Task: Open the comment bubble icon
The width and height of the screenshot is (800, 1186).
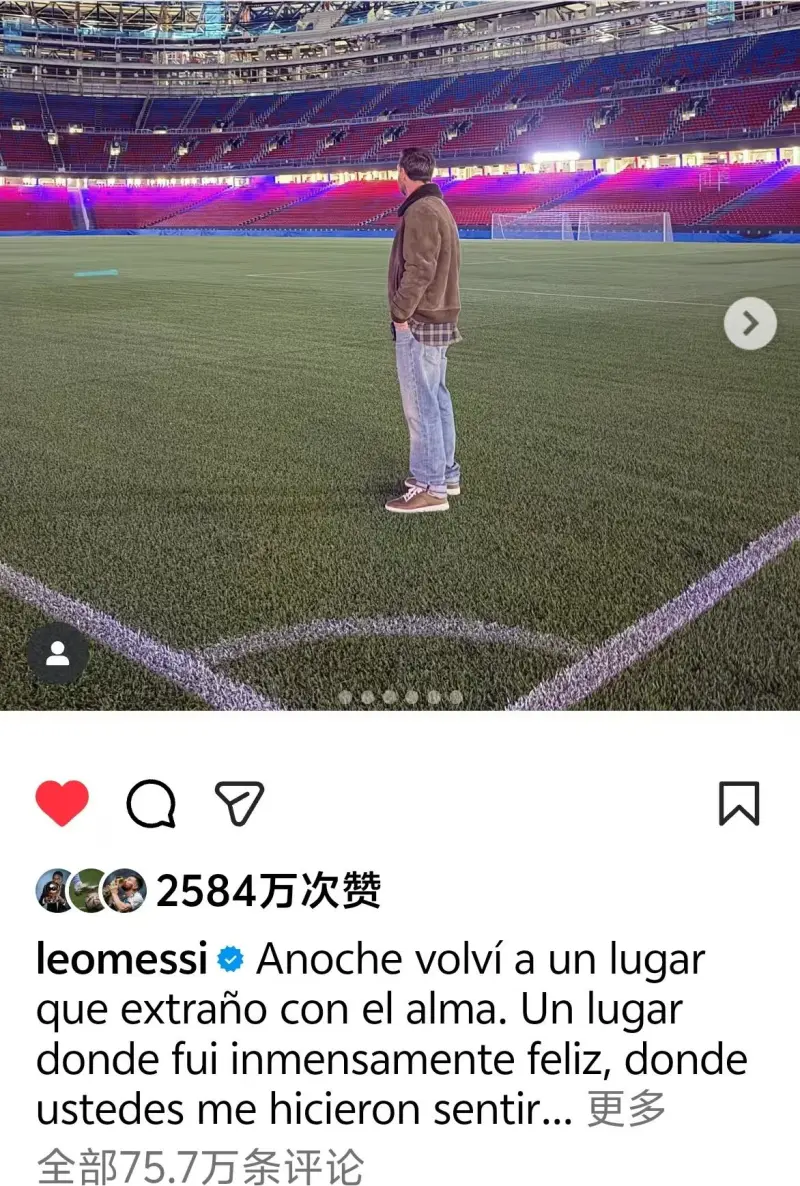Action: pyautogui.click(x=151, y=803)
